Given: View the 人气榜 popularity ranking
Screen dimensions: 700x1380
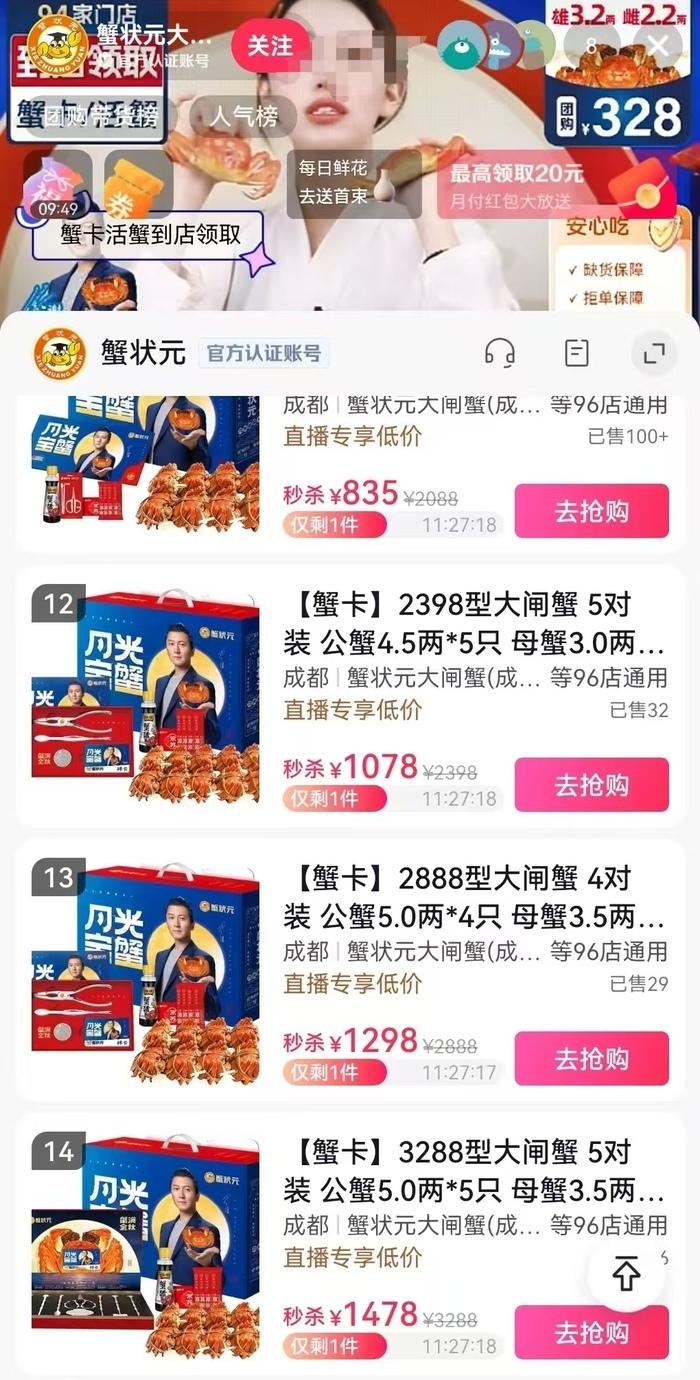Looking at the screenshot, I should pos(243,117).
